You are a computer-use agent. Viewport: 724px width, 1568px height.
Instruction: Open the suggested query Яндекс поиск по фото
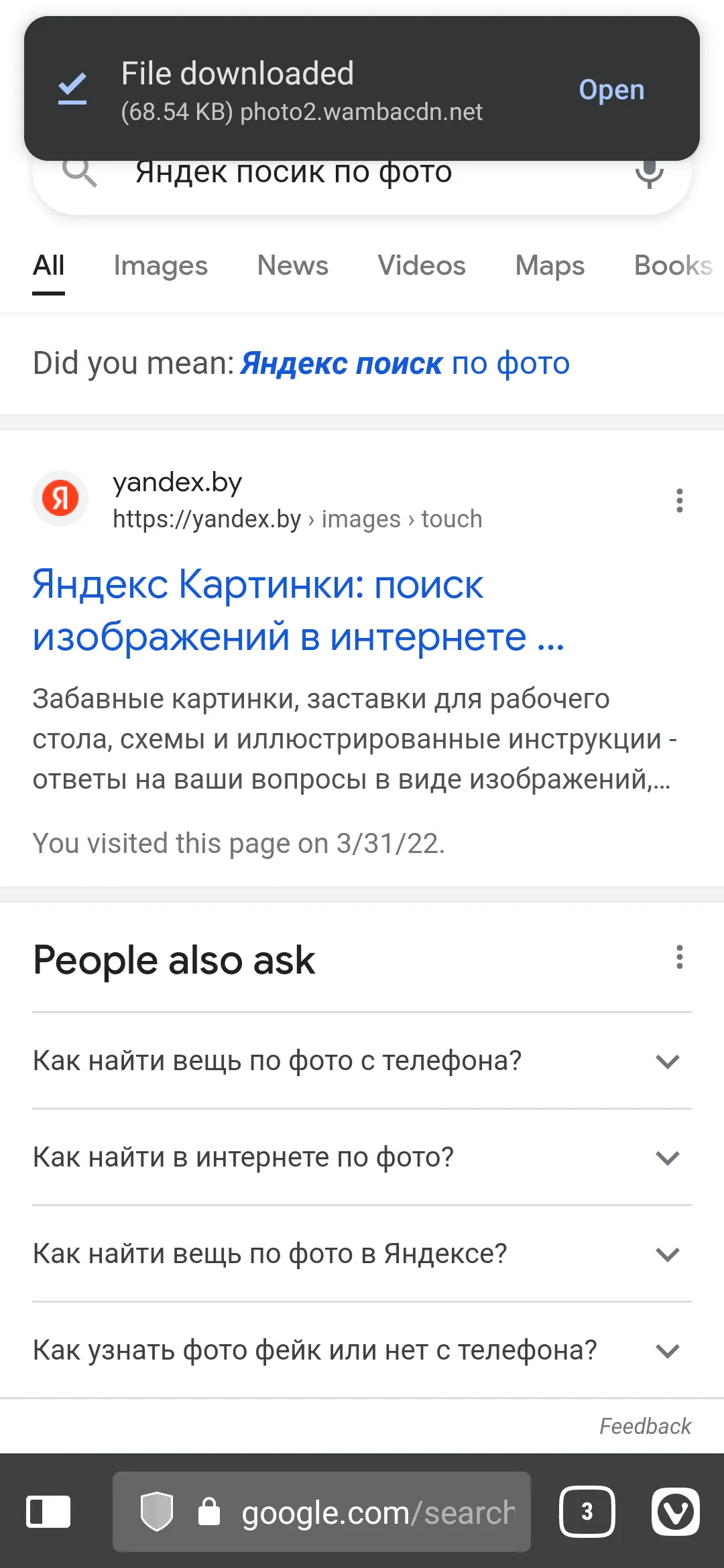pyautogui.click(x=405, y=364)
